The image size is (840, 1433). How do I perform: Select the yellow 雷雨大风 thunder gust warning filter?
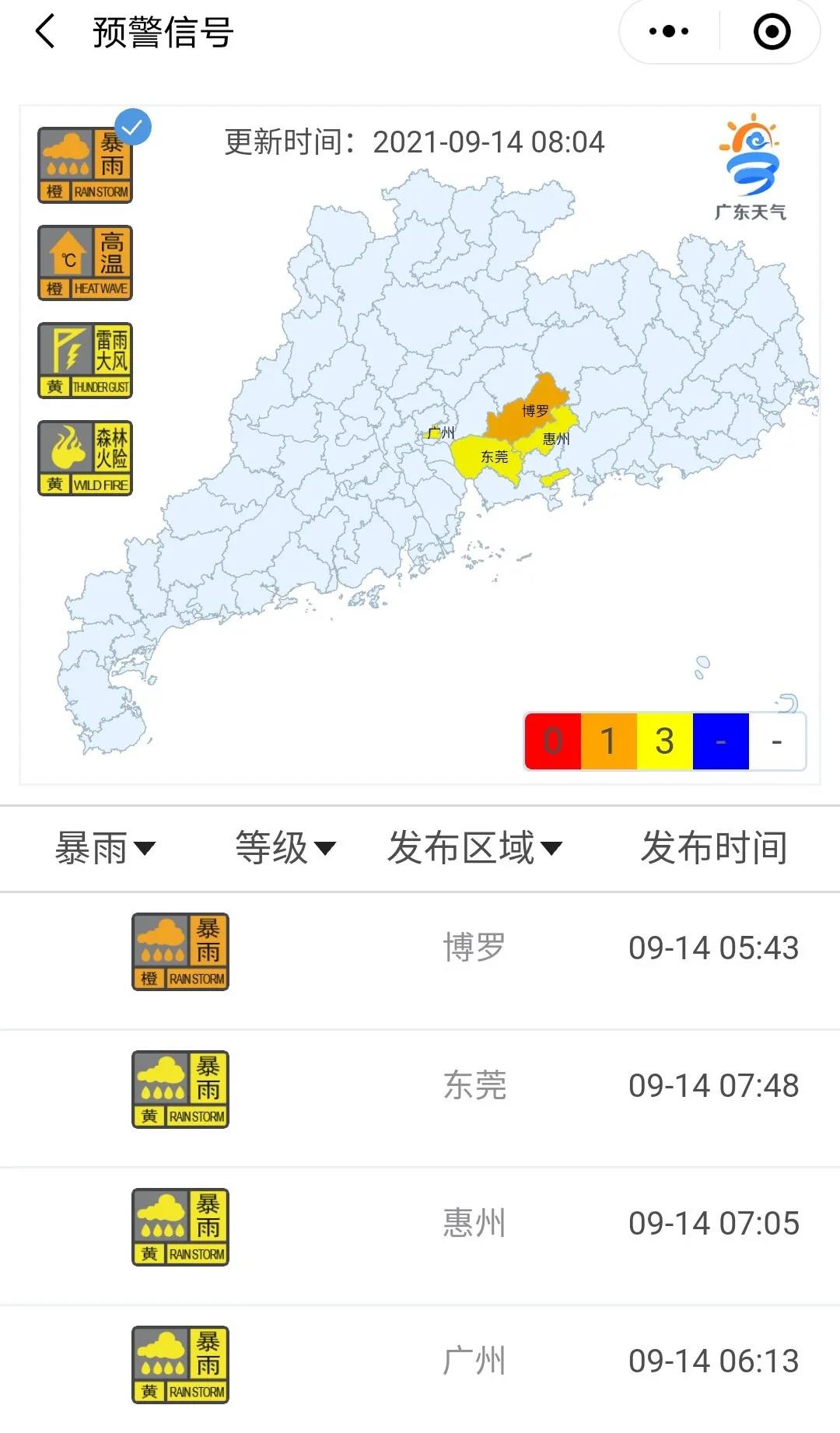[86, 360]
